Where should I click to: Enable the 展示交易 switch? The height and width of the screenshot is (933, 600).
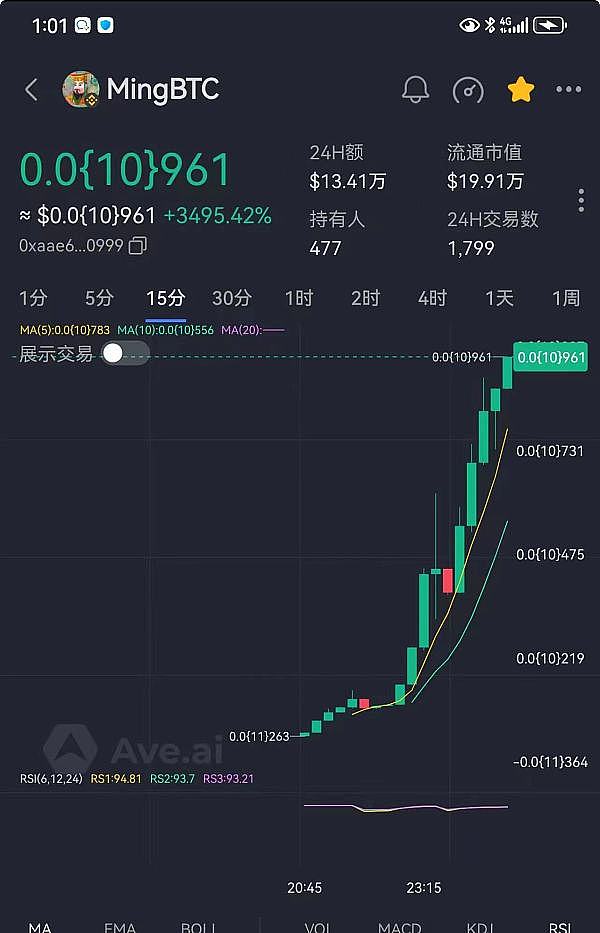[125, 353]
